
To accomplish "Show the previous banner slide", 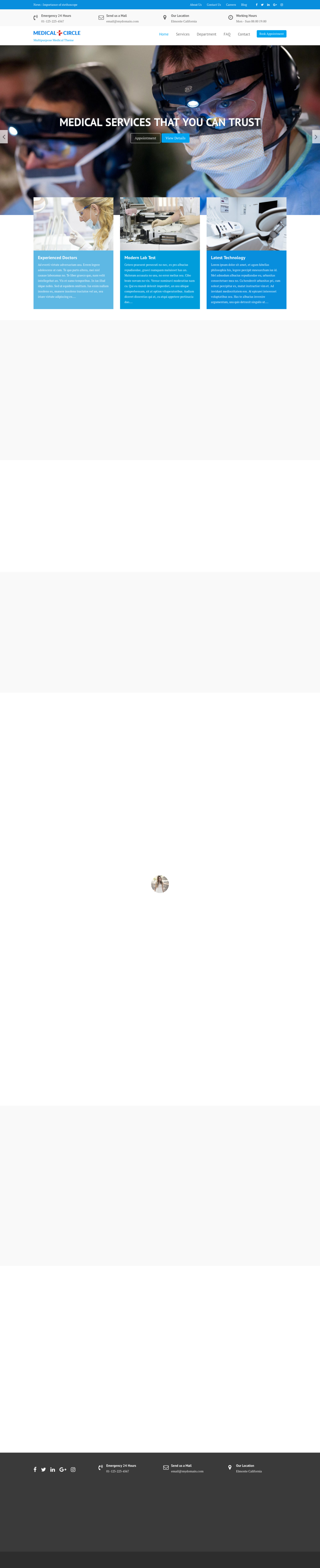I will (4, 137).
